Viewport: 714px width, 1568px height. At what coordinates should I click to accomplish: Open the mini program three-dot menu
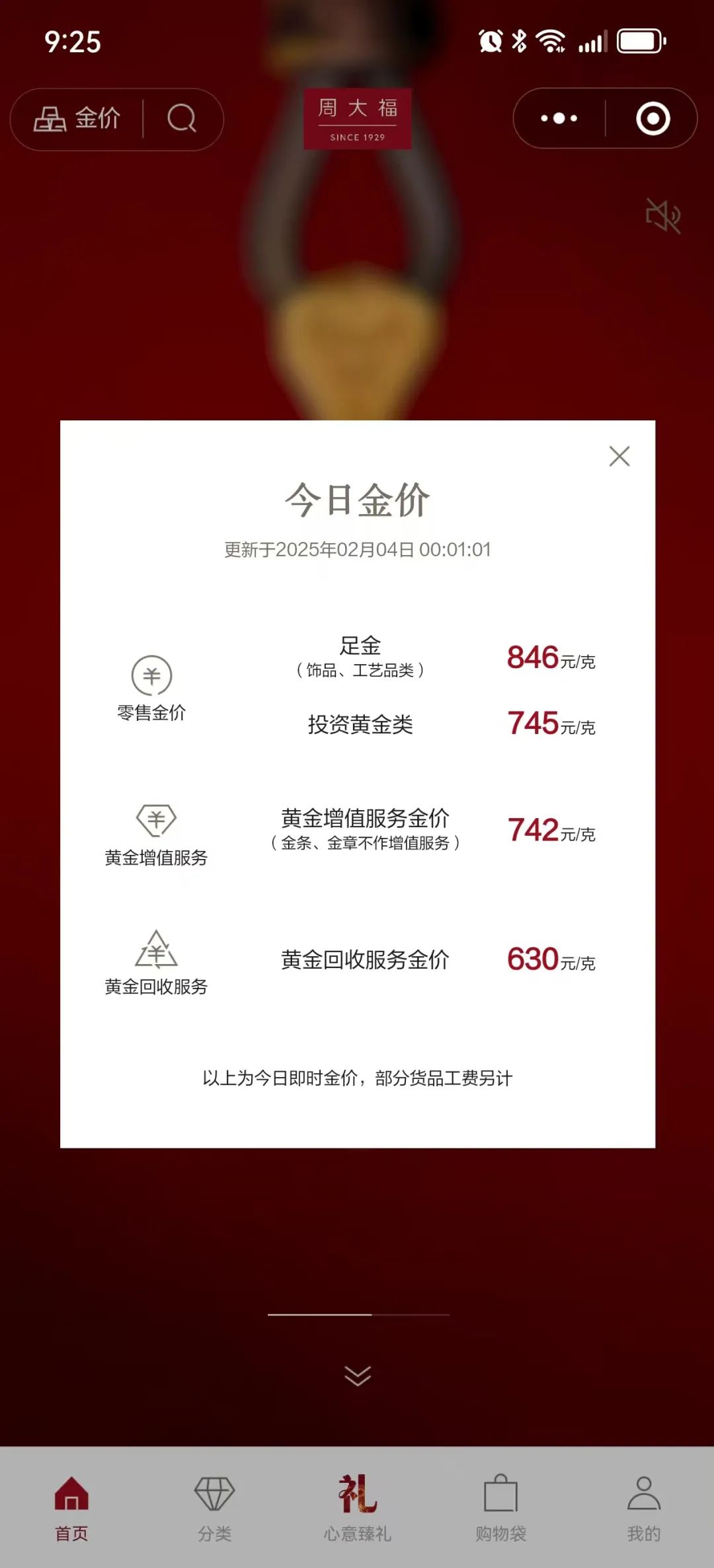[x=559, y=118]
